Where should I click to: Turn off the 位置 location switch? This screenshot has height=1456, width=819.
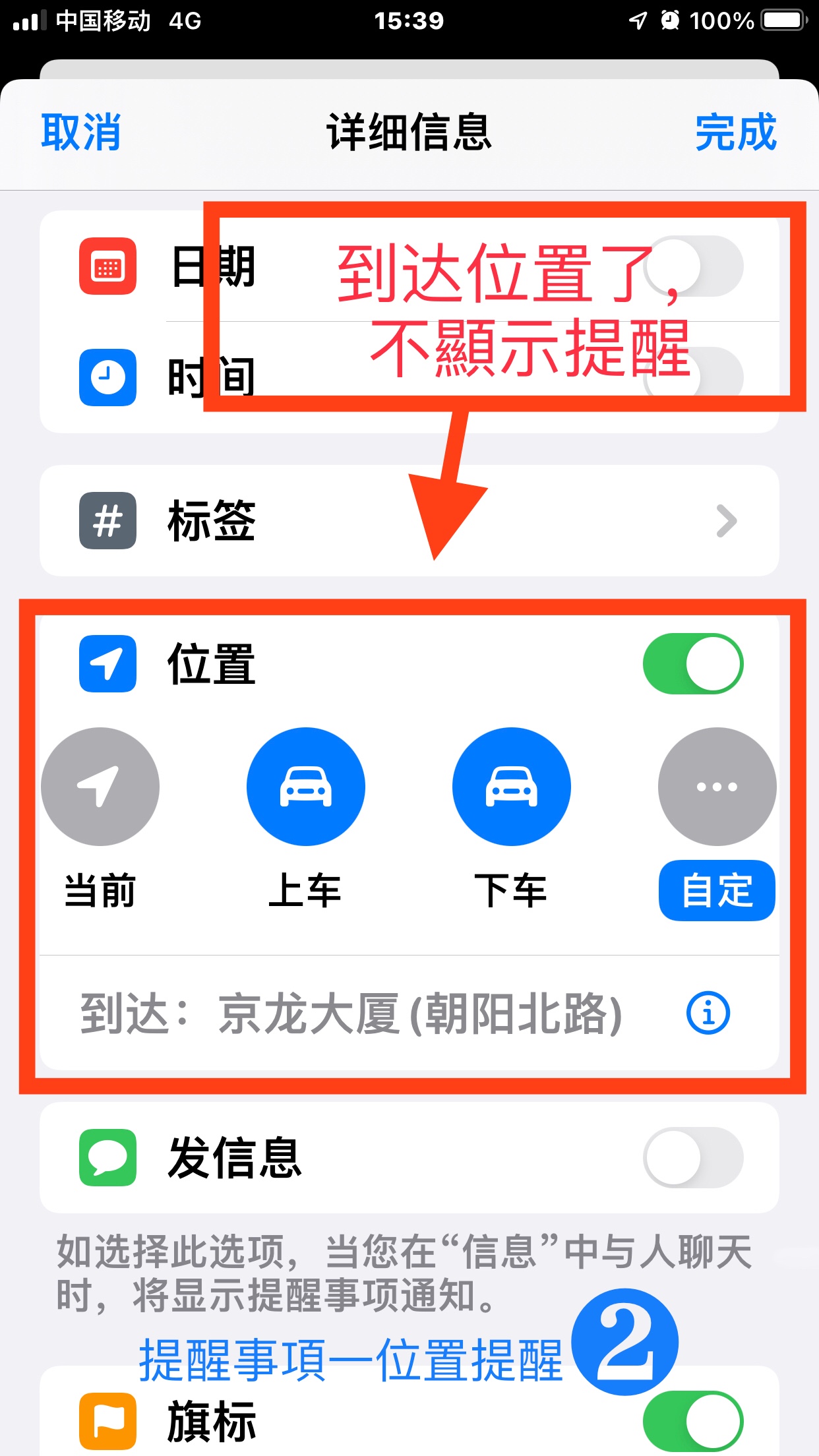click(692, 663)
